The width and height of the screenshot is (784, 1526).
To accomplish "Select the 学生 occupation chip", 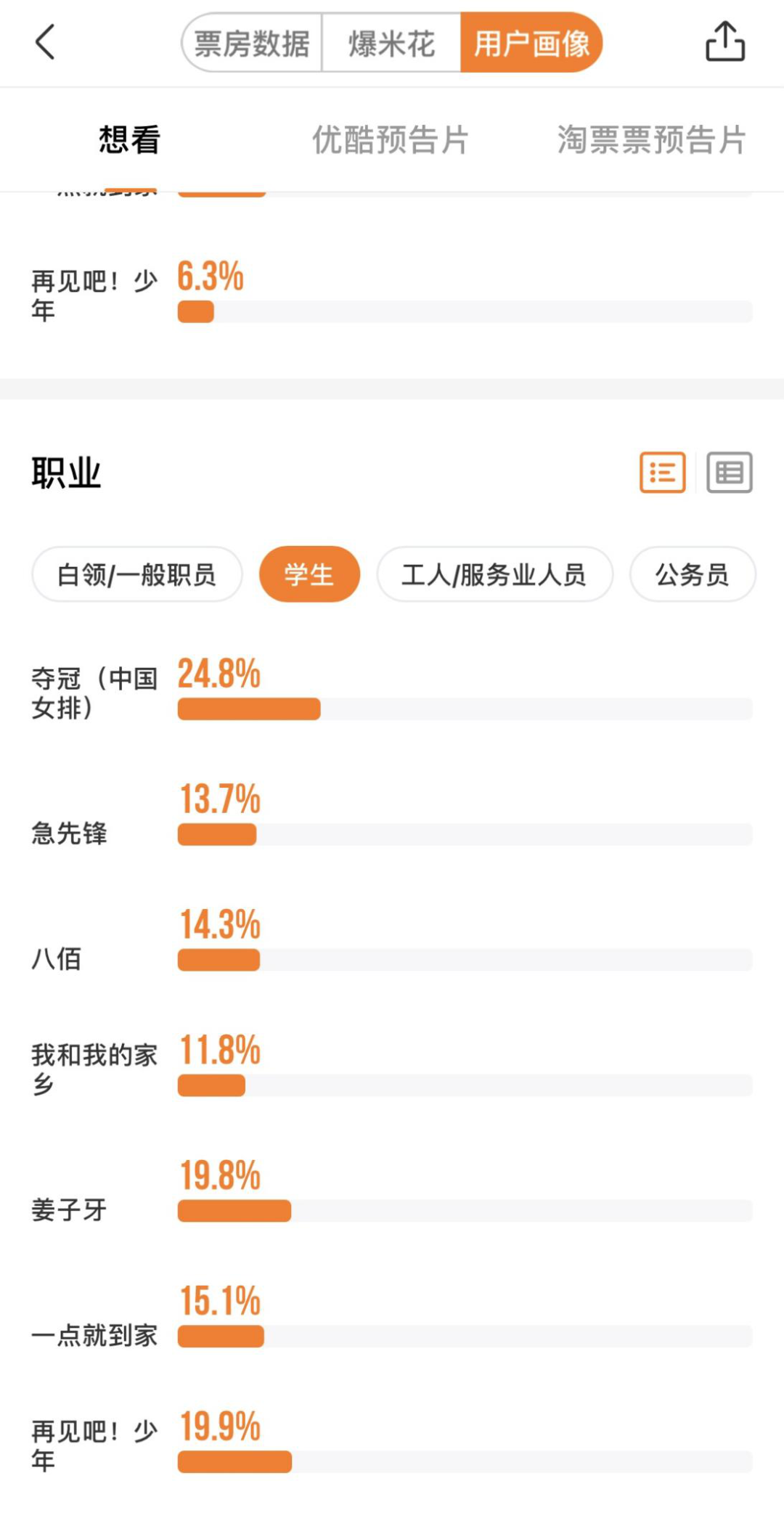I will coord(309,575).
